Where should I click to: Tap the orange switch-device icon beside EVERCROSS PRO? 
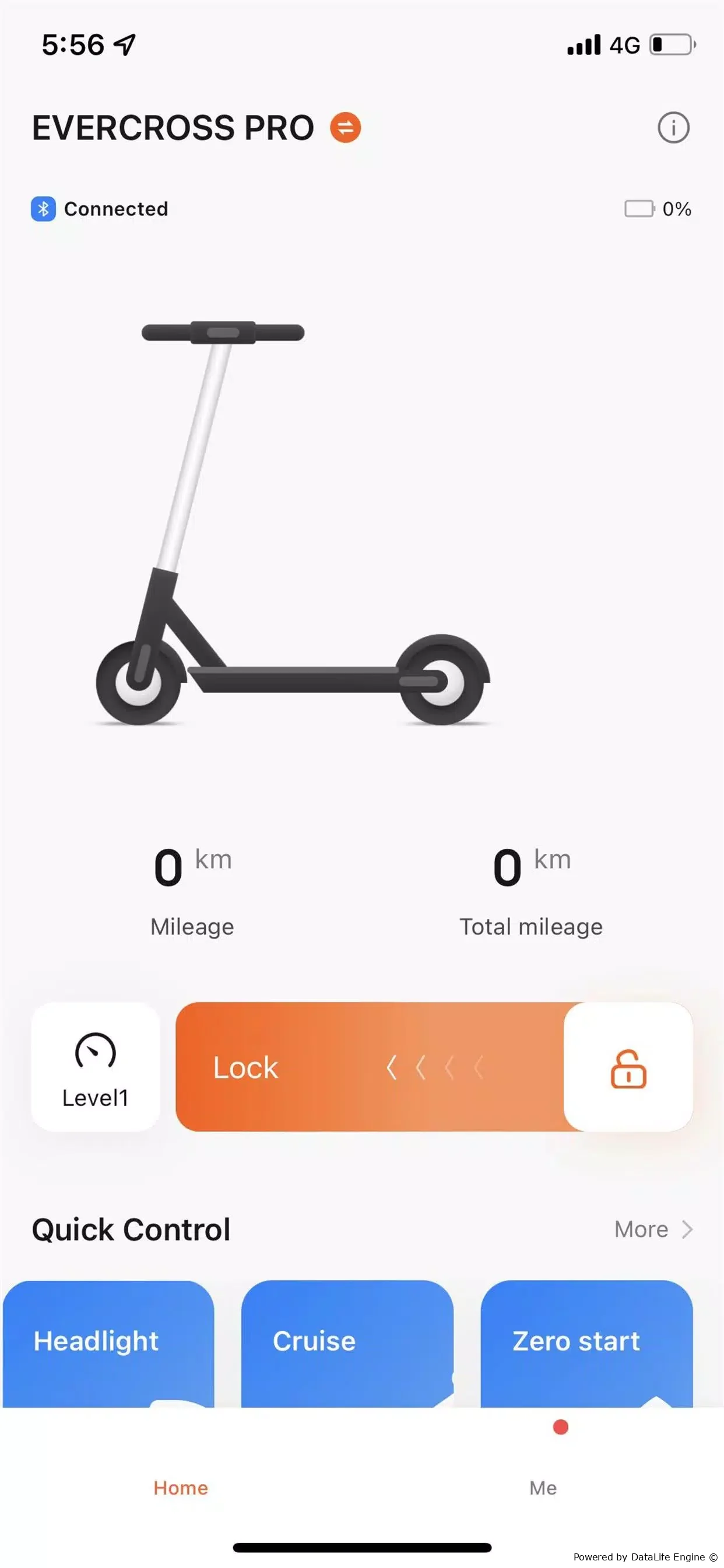345,128
